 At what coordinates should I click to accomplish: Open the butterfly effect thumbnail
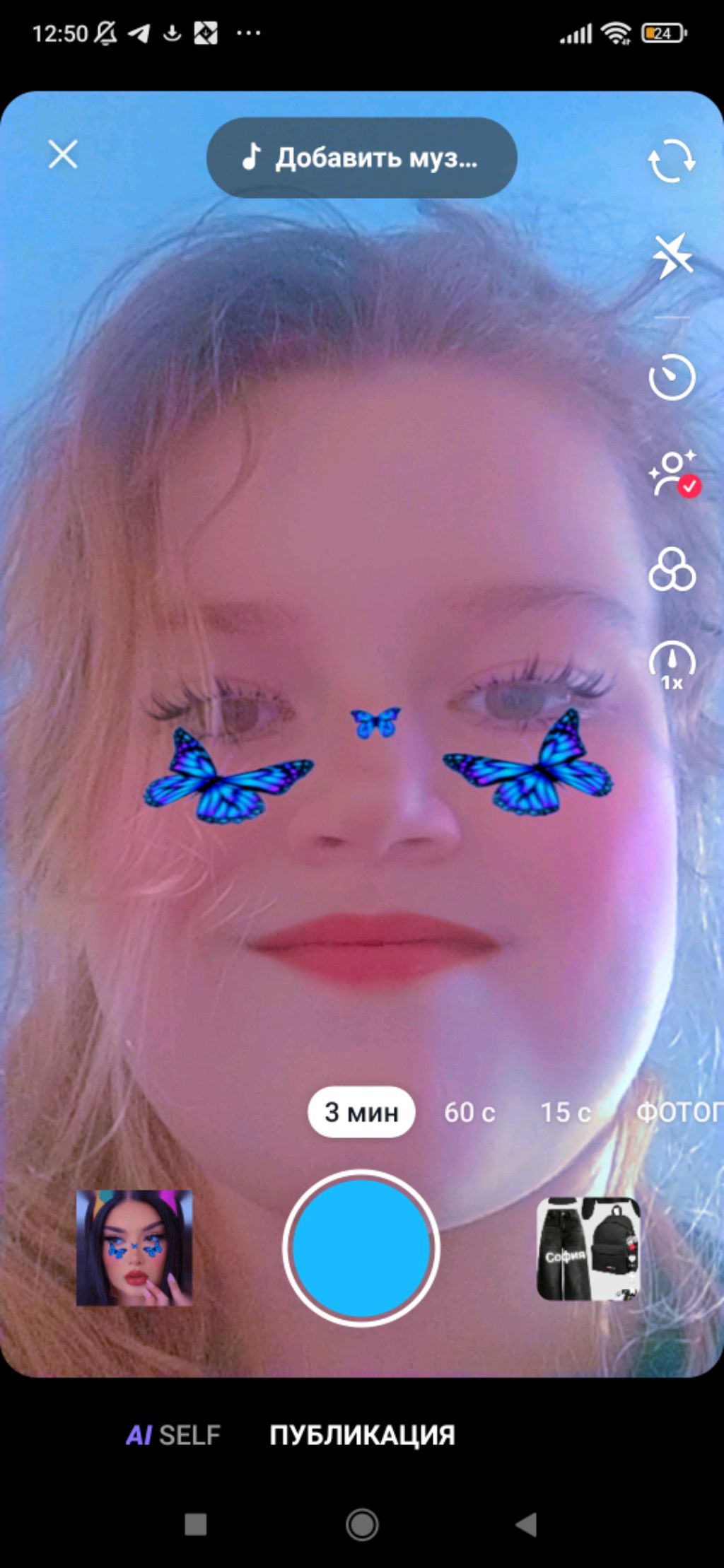[134, 1248]
